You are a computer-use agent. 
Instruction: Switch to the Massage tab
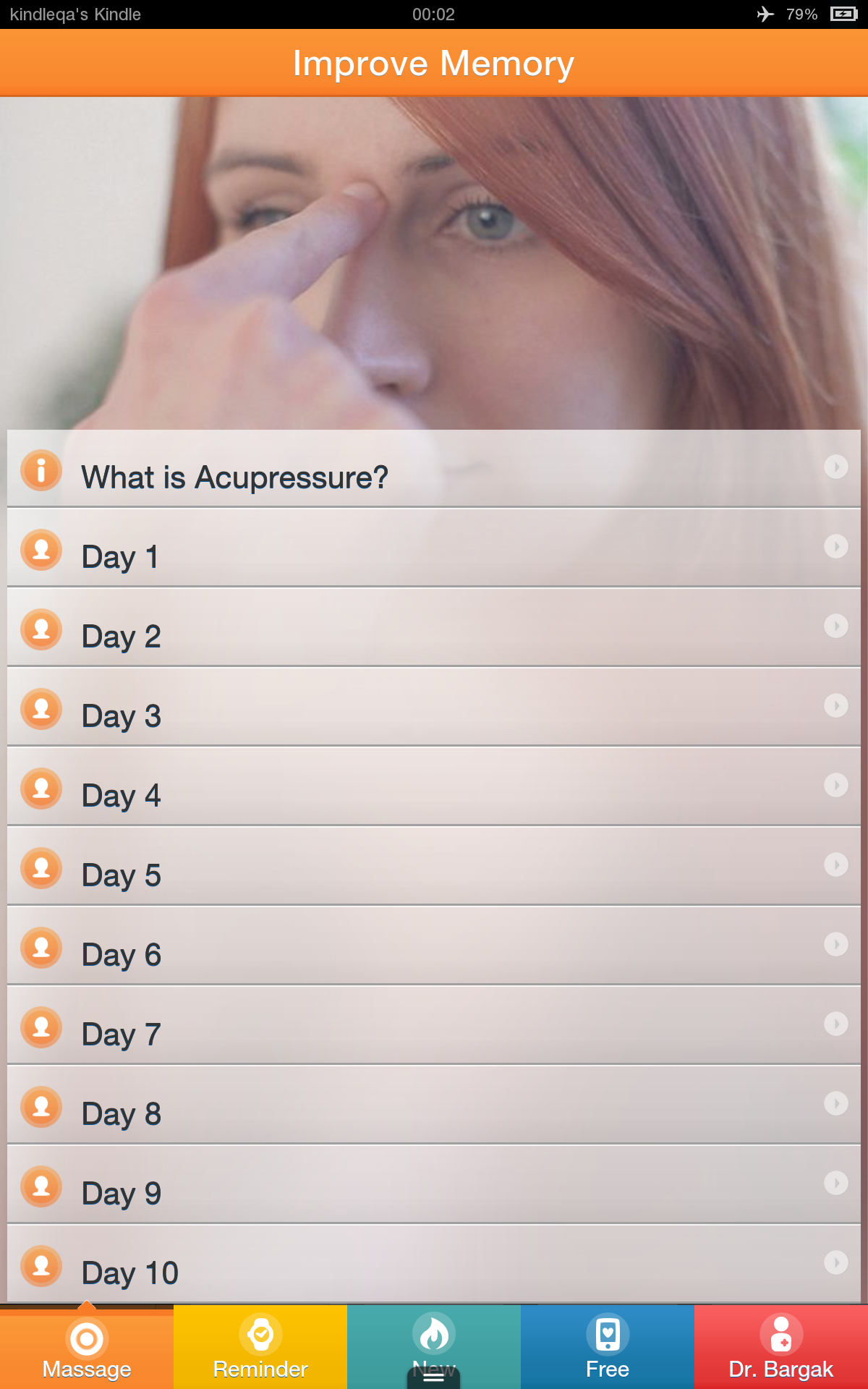pos(87,1347)
